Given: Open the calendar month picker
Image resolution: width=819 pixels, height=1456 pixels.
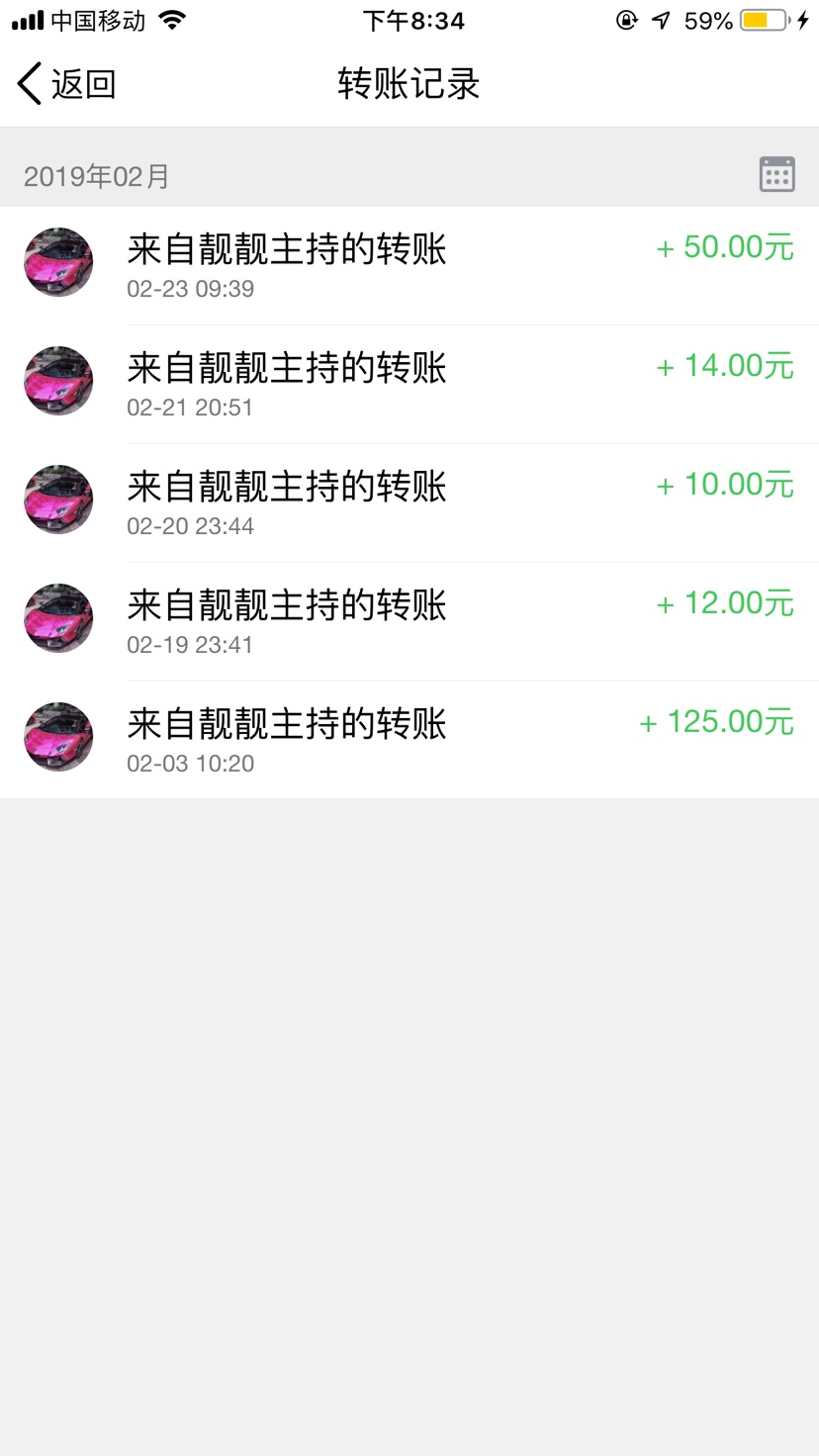Looking at the screenshot, I should pyautogui.click(x=776, y=175).
